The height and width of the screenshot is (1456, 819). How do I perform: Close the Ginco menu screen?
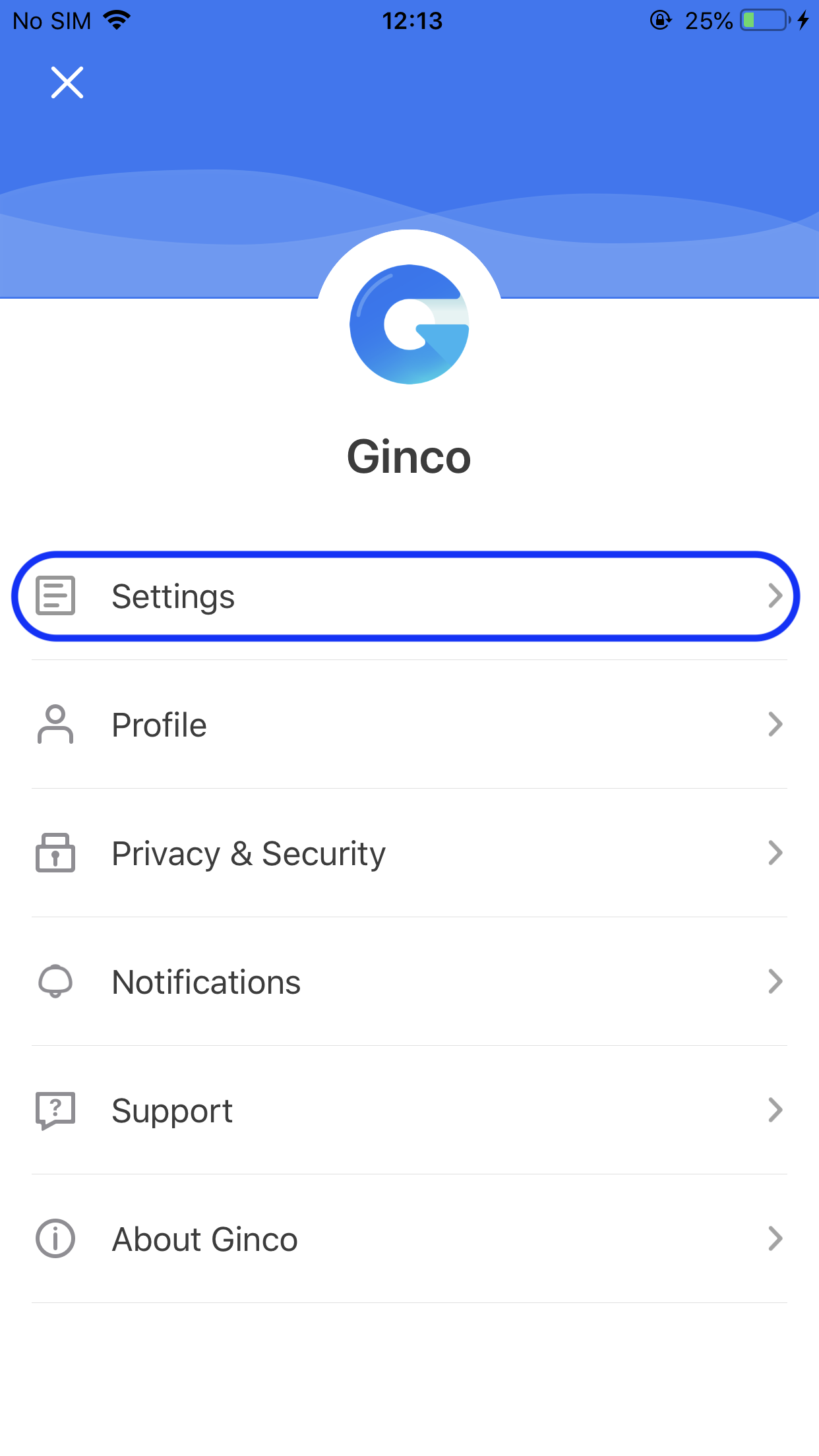[67, 82]
